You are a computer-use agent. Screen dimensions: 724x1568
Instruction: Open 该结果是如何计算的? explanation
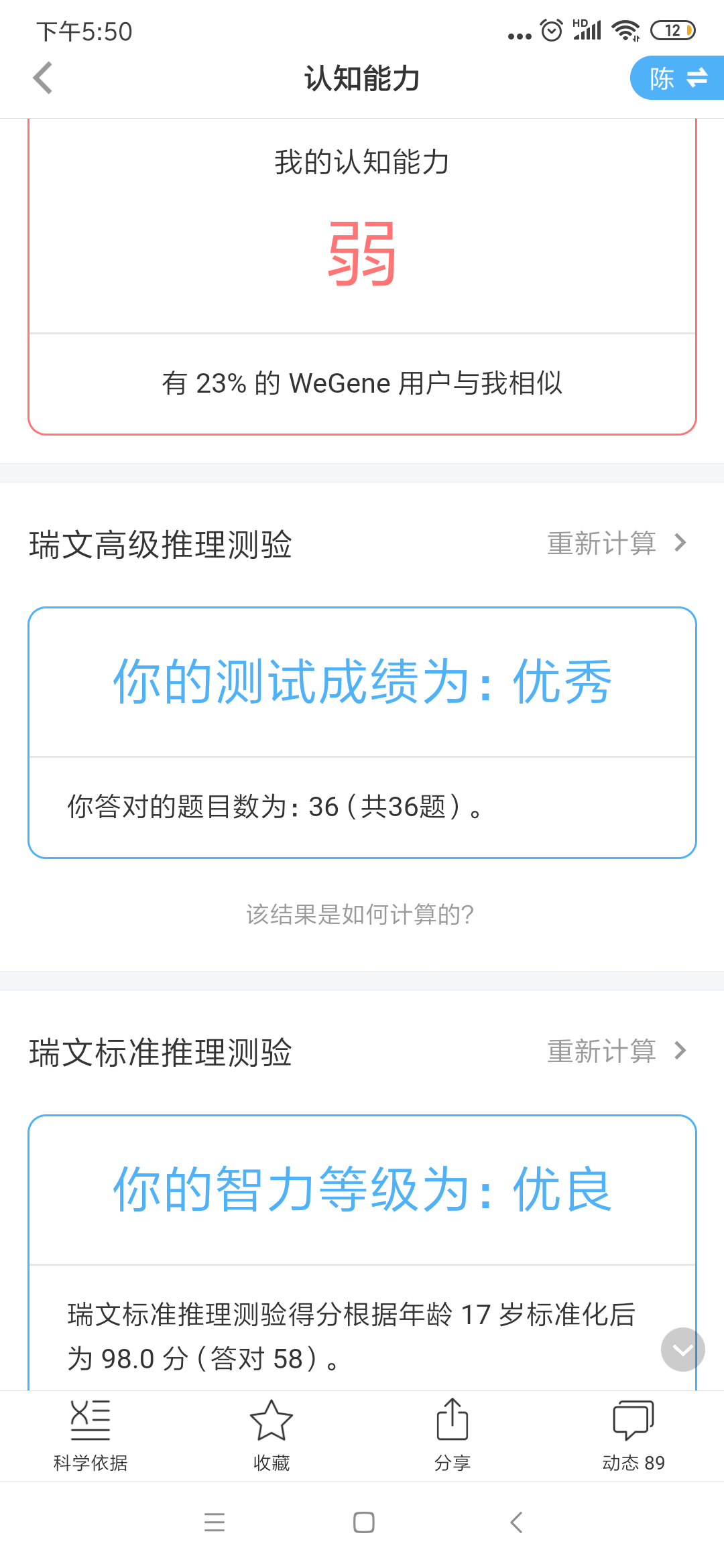361,915
